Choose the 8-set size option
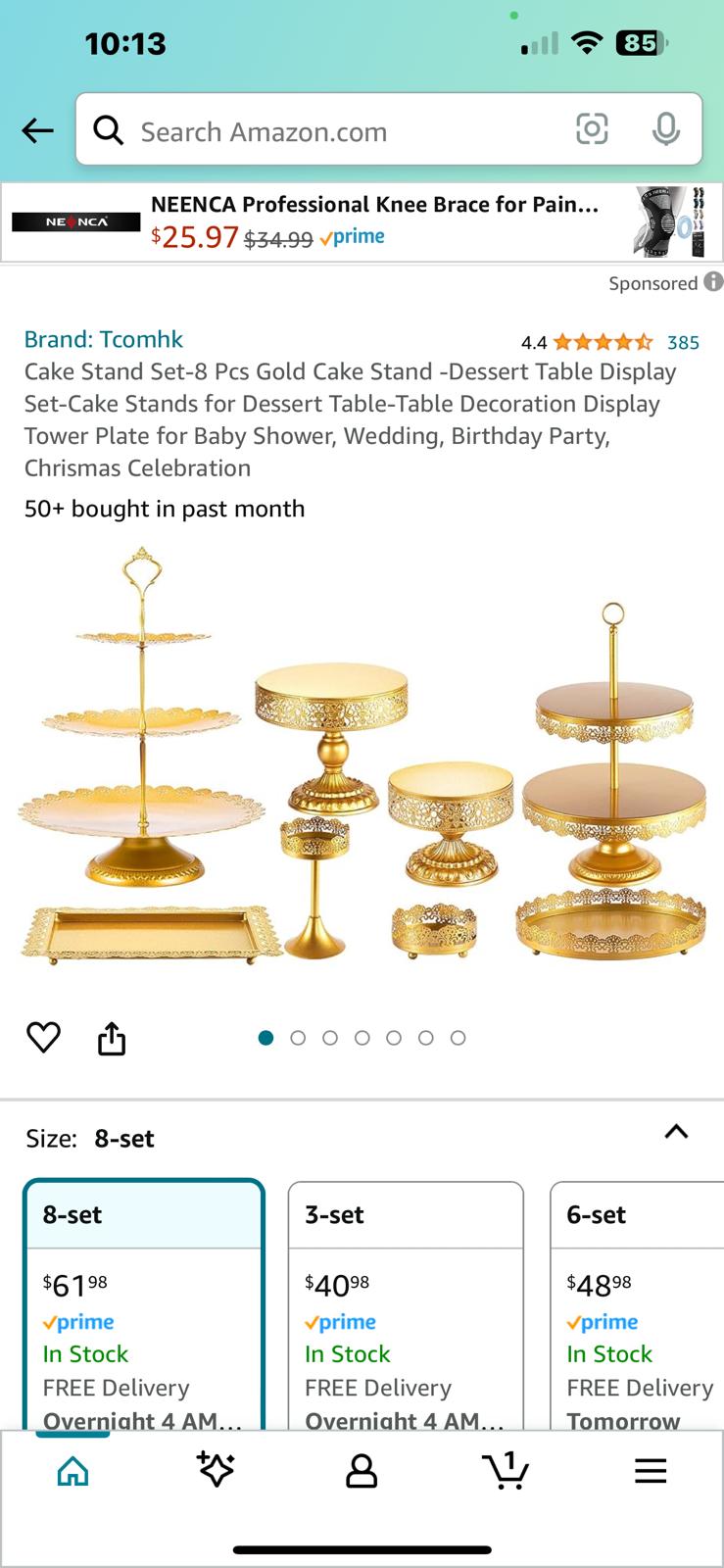This screenshot has height=1568, width=724. tap(144, 1303)
